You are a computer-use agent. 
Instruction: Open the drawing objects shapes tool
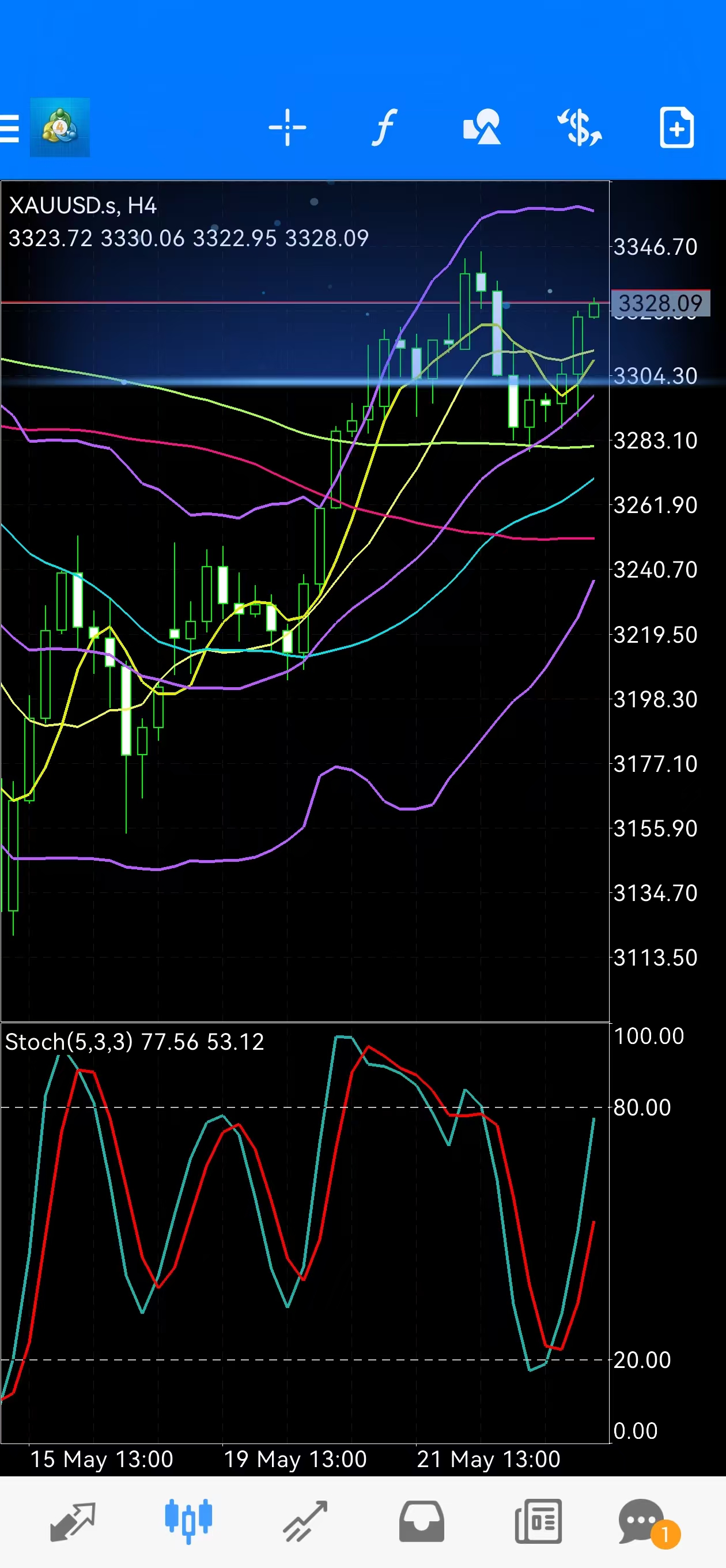coord(481,128)
